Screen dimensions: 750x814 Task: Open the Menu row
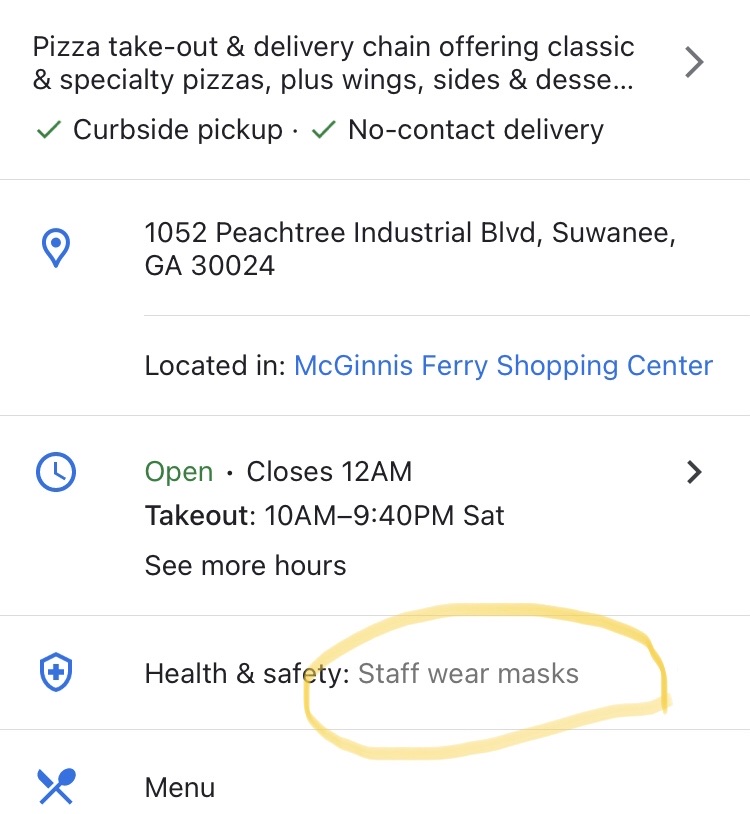click(180, 787)
